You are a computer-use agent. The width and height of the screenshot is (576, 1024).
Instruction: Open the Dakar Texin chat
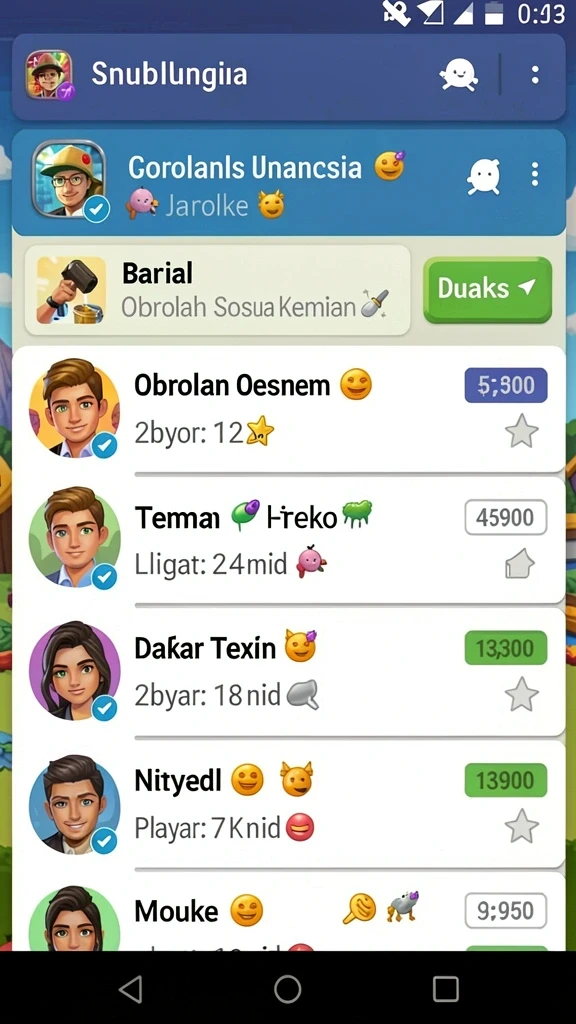coord(289,672)
